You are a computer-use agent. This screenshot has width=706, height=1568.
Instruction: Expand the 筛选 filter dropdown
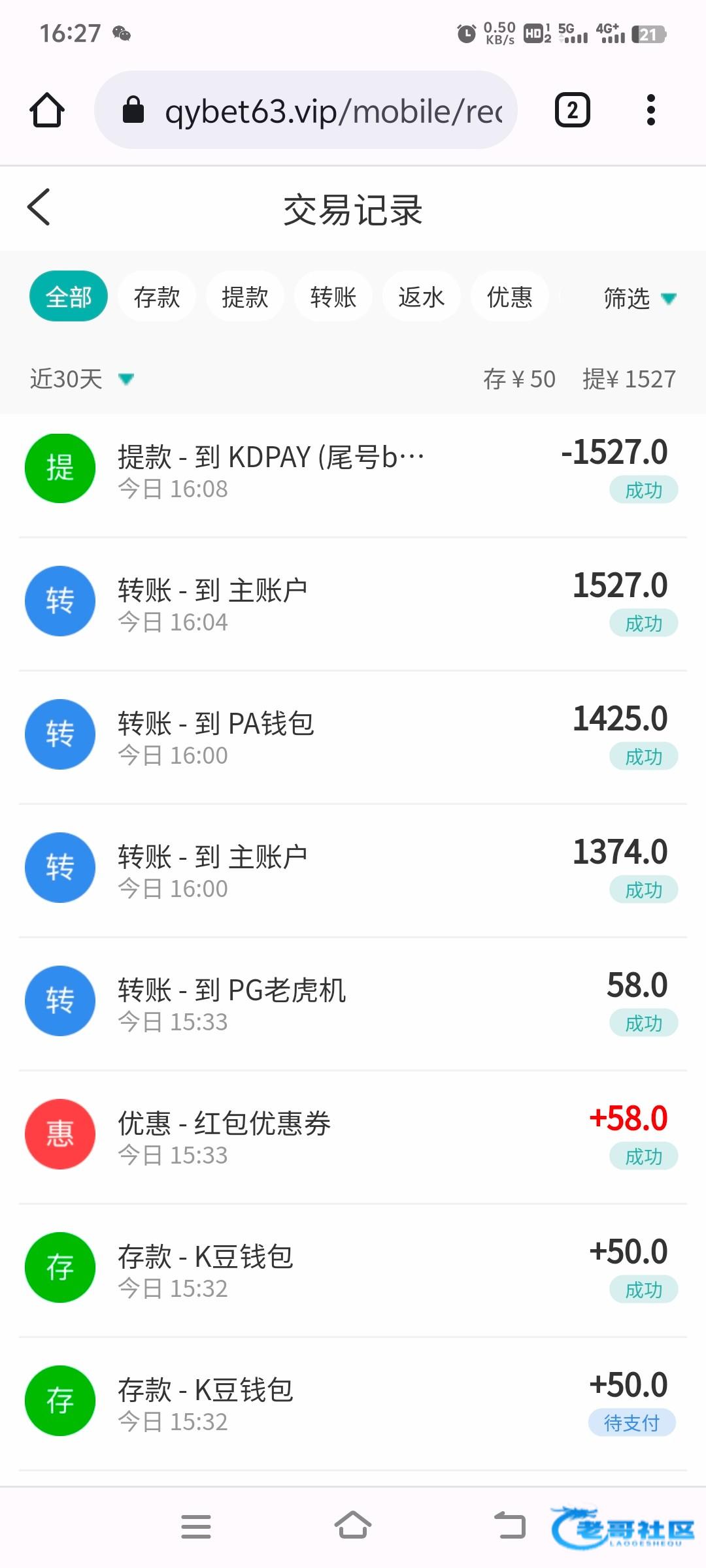coord(639,298)
